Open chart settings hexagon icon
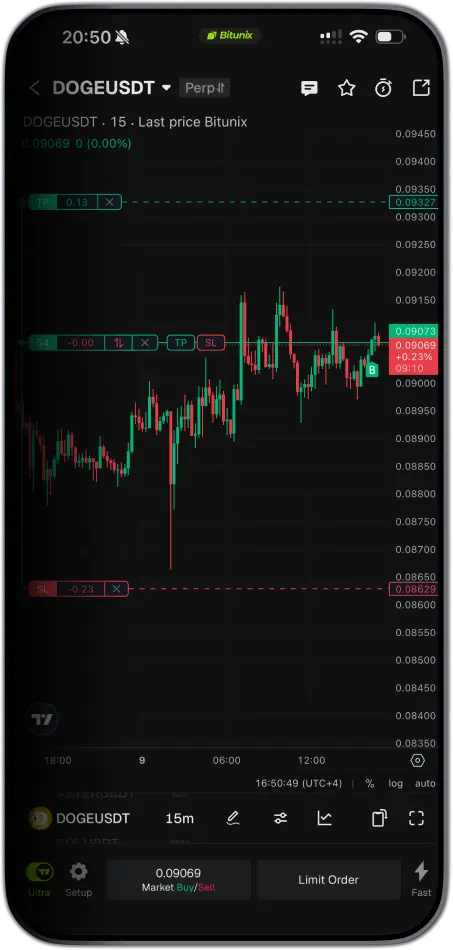The width and height of the screenshot is (453, 950). click(417, 760)
